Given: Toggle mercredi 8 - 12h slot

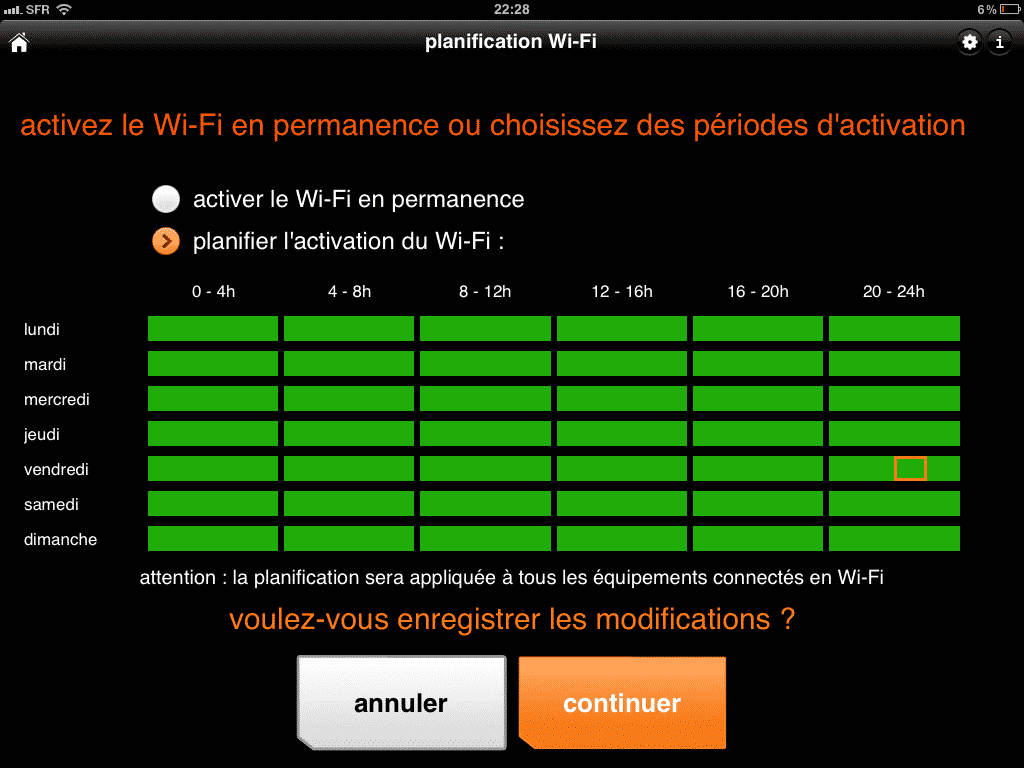Looking at the screenshot, I should point(485,399).
